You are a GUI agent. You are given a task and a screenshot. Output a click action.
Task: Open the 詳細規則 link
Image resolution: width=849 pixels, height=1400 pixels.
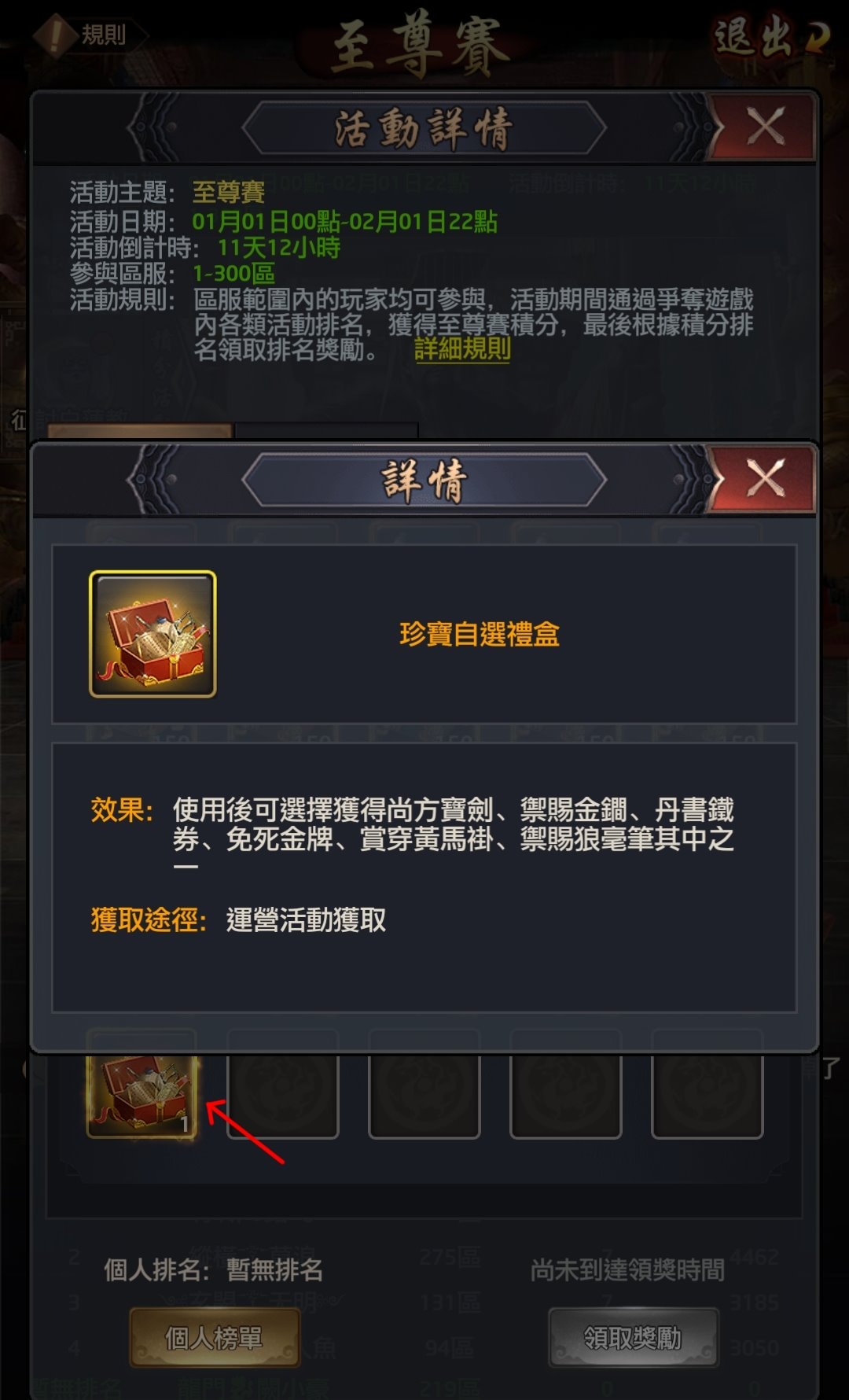click(462, 348)
